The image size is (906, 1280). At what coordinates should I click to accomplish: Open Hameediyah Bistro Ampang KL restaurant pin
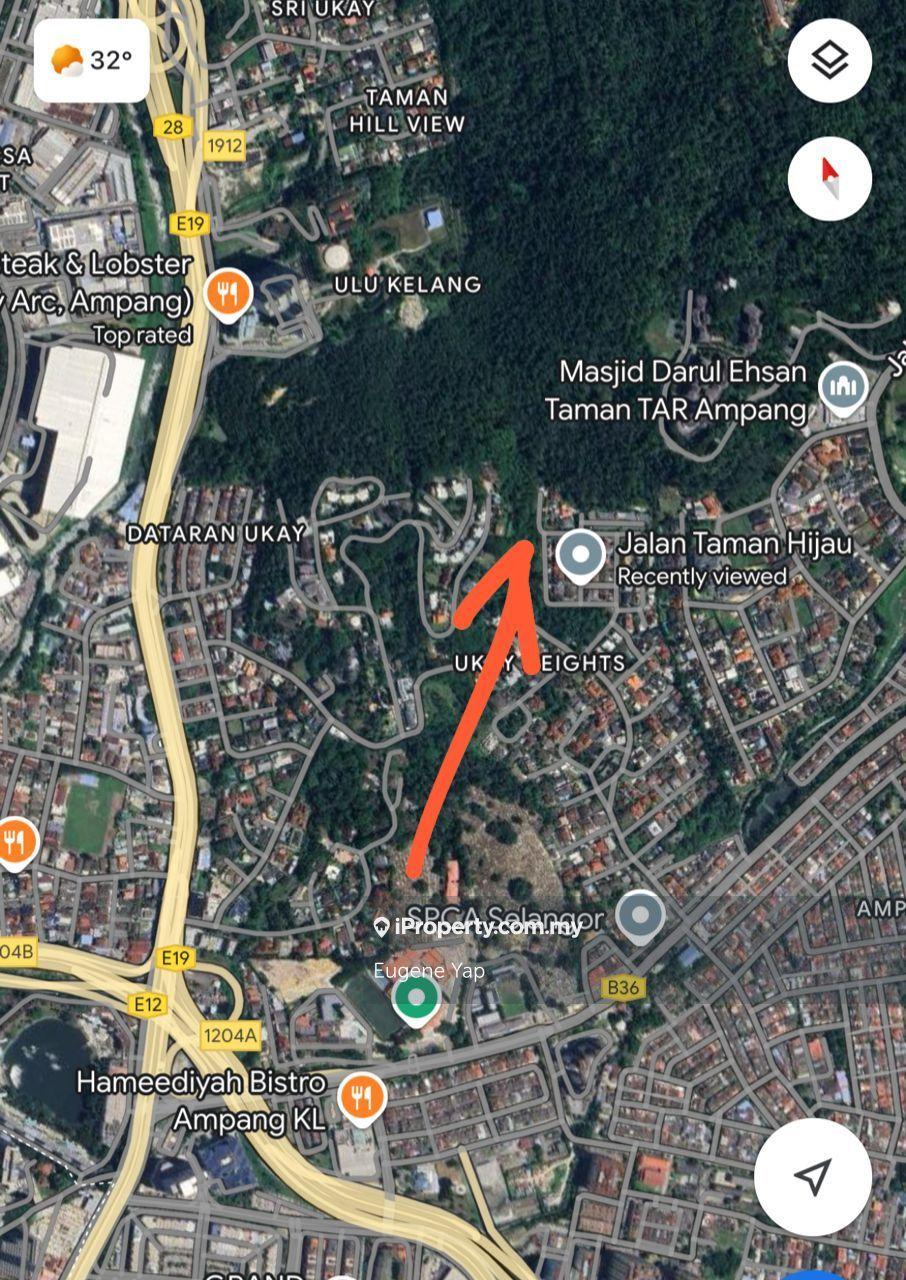(362, 1097)
